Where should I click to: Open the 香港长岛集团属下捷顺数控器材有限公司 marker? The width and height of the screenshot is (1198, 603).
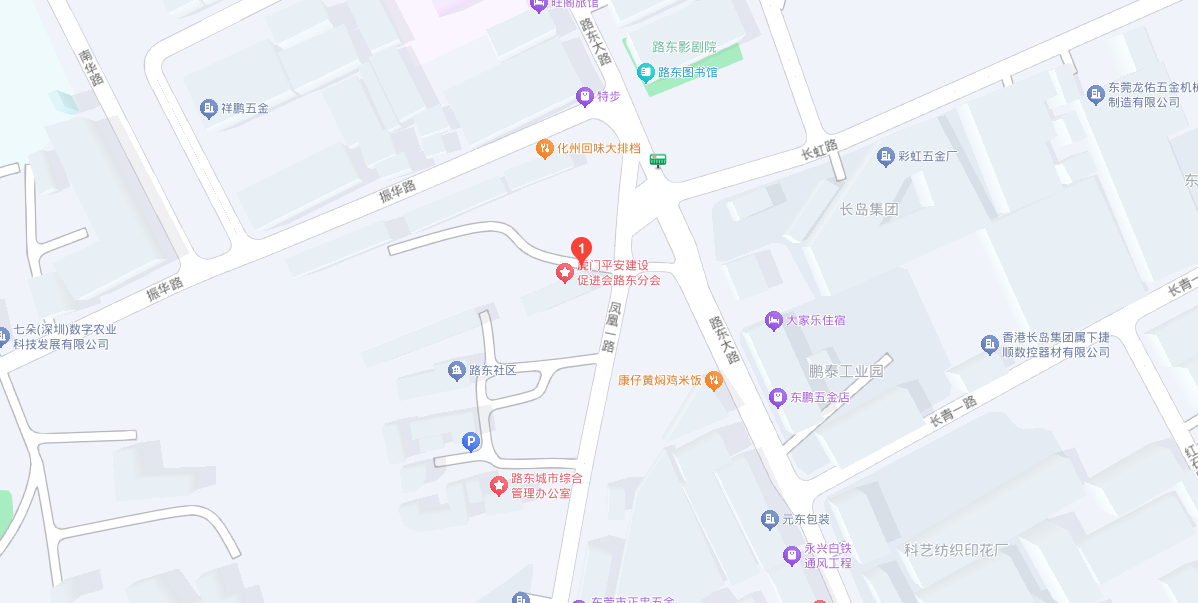click(x=990, y=344)
